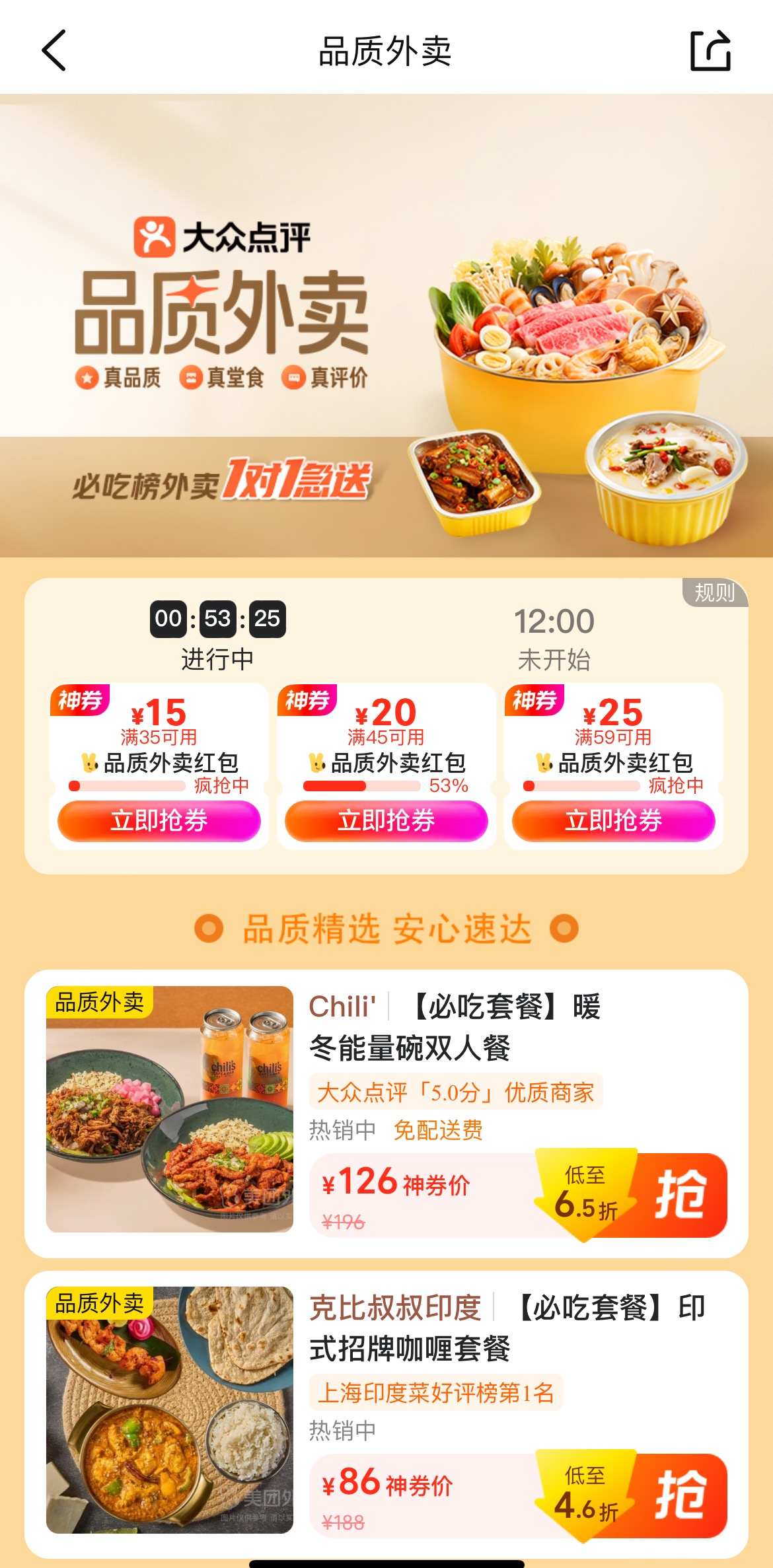Screen dimensions: 773x1568
Task: Tap 抢 for the ¥126 Chili' meal
Action: [679, 1195]
